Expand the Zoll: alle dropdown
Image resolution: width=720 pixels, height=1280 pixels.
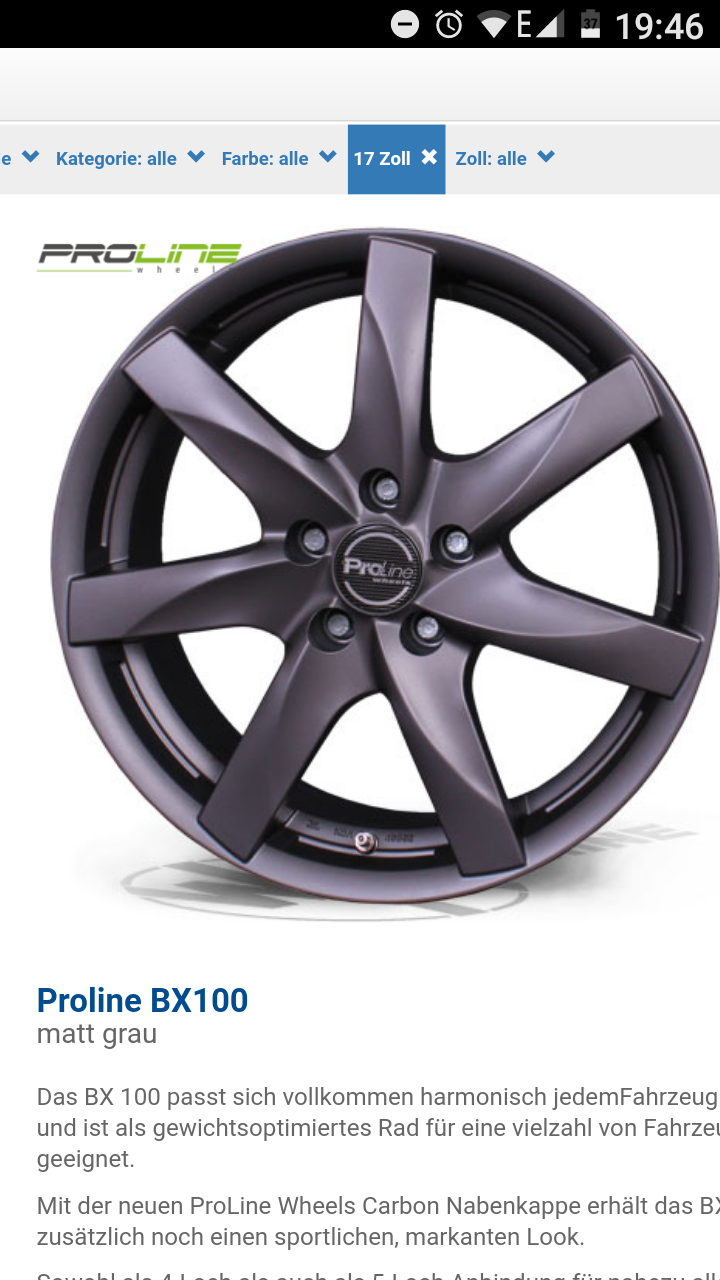click(504, 158)
